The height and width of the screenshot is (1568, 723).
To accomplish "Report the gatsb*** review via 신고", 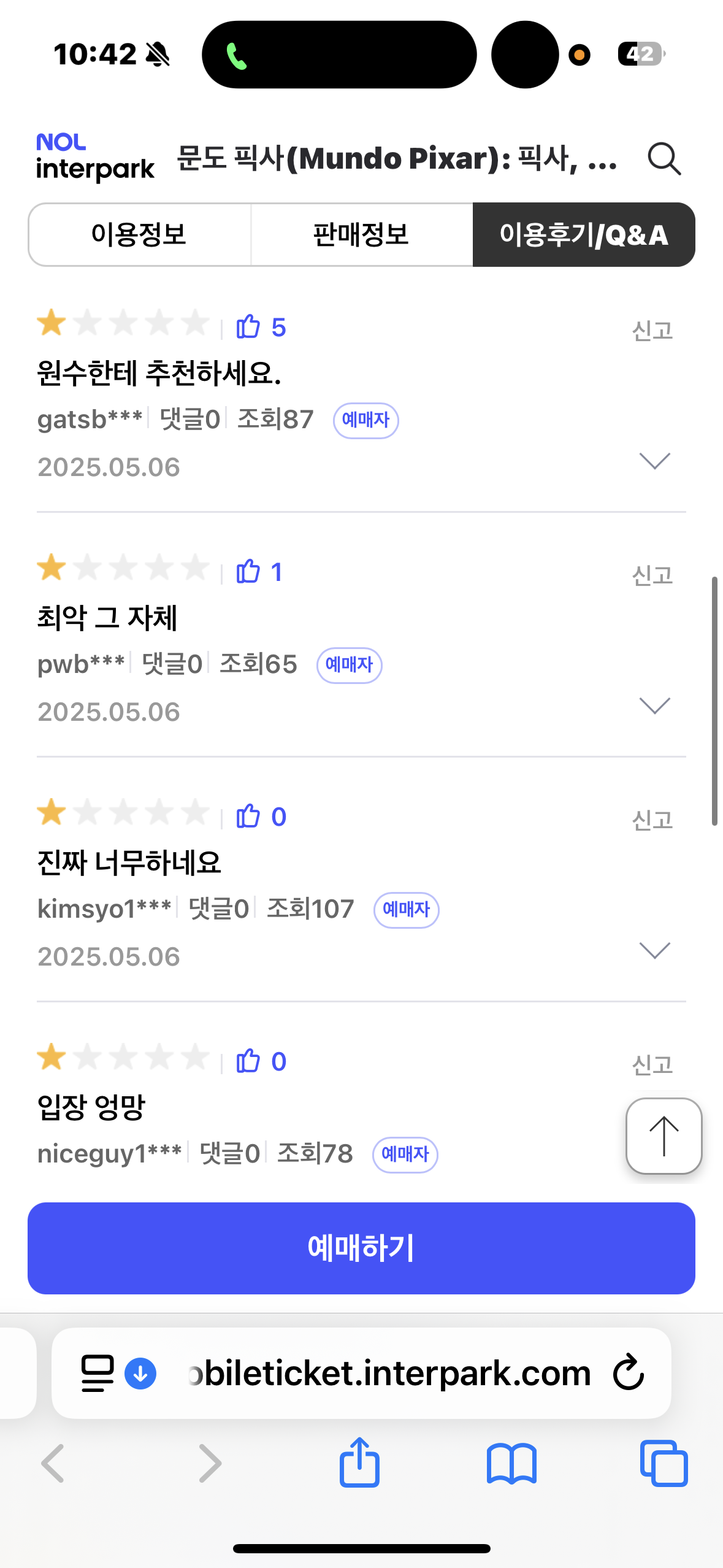I will coord(652,331).
